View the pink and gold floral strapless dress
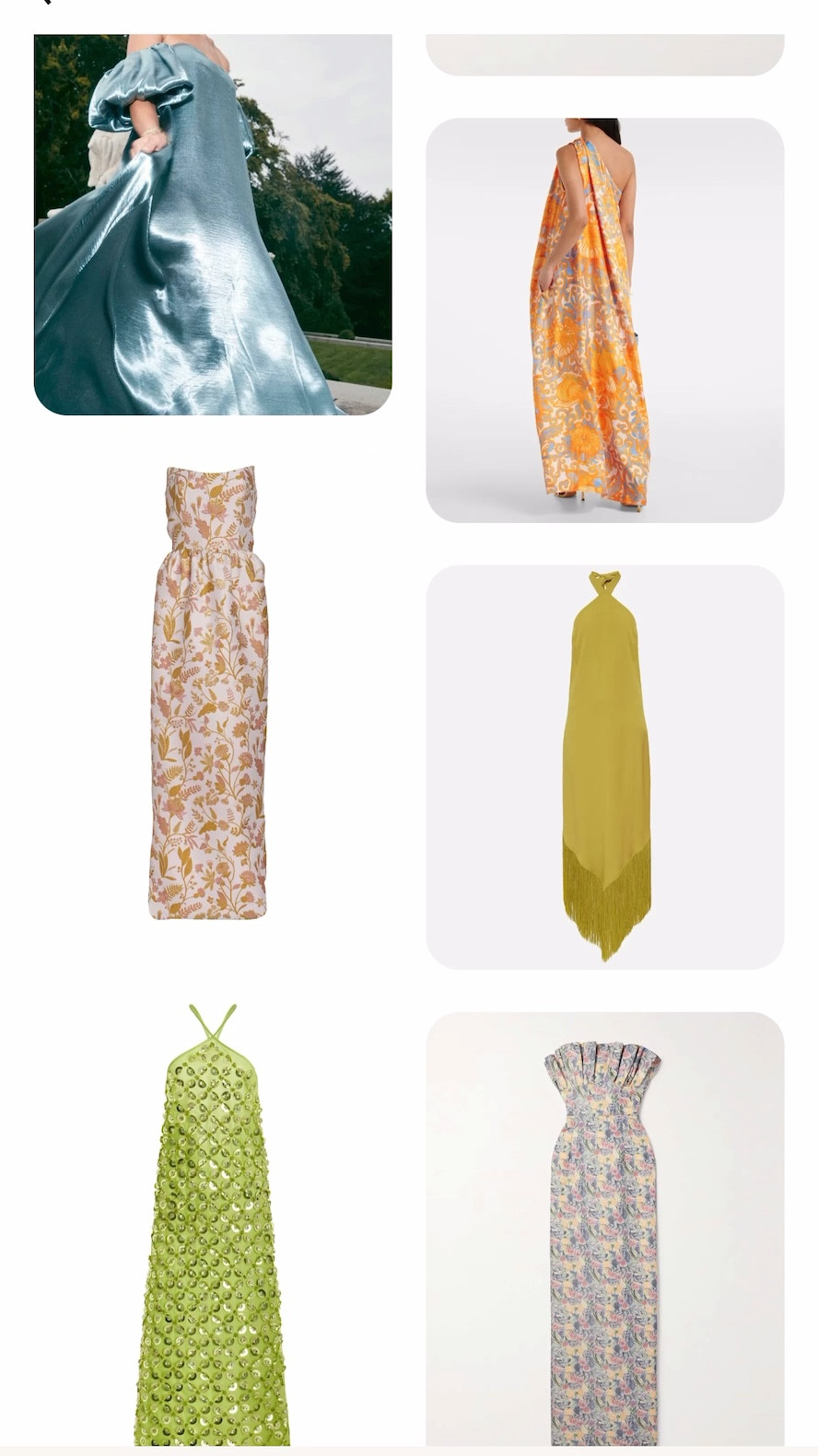Viewport: 818px width, 1456px height. tap(210, 693)
